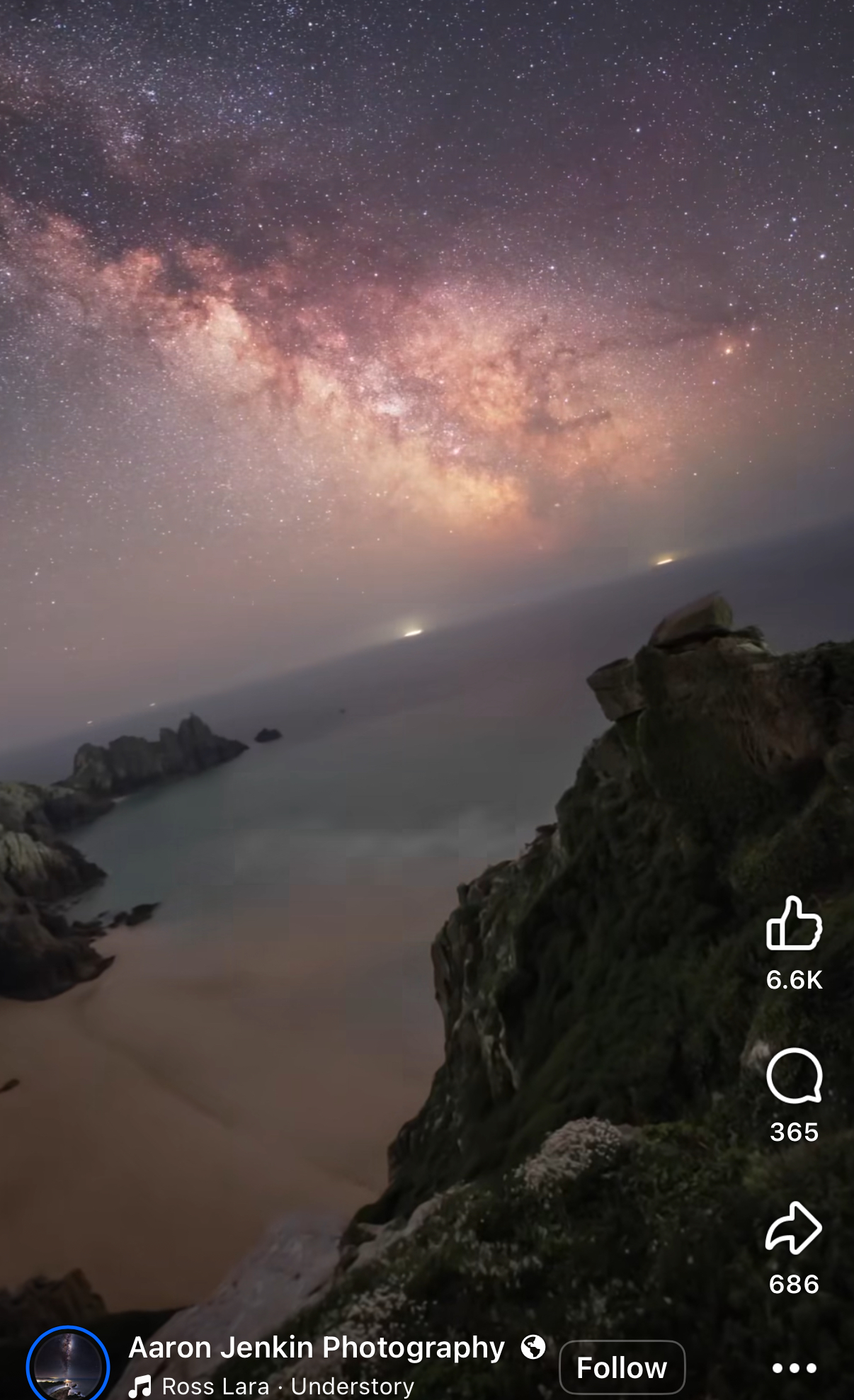Share this reel using the arrow icon
854x1400 pixels.
[794, 1229]
